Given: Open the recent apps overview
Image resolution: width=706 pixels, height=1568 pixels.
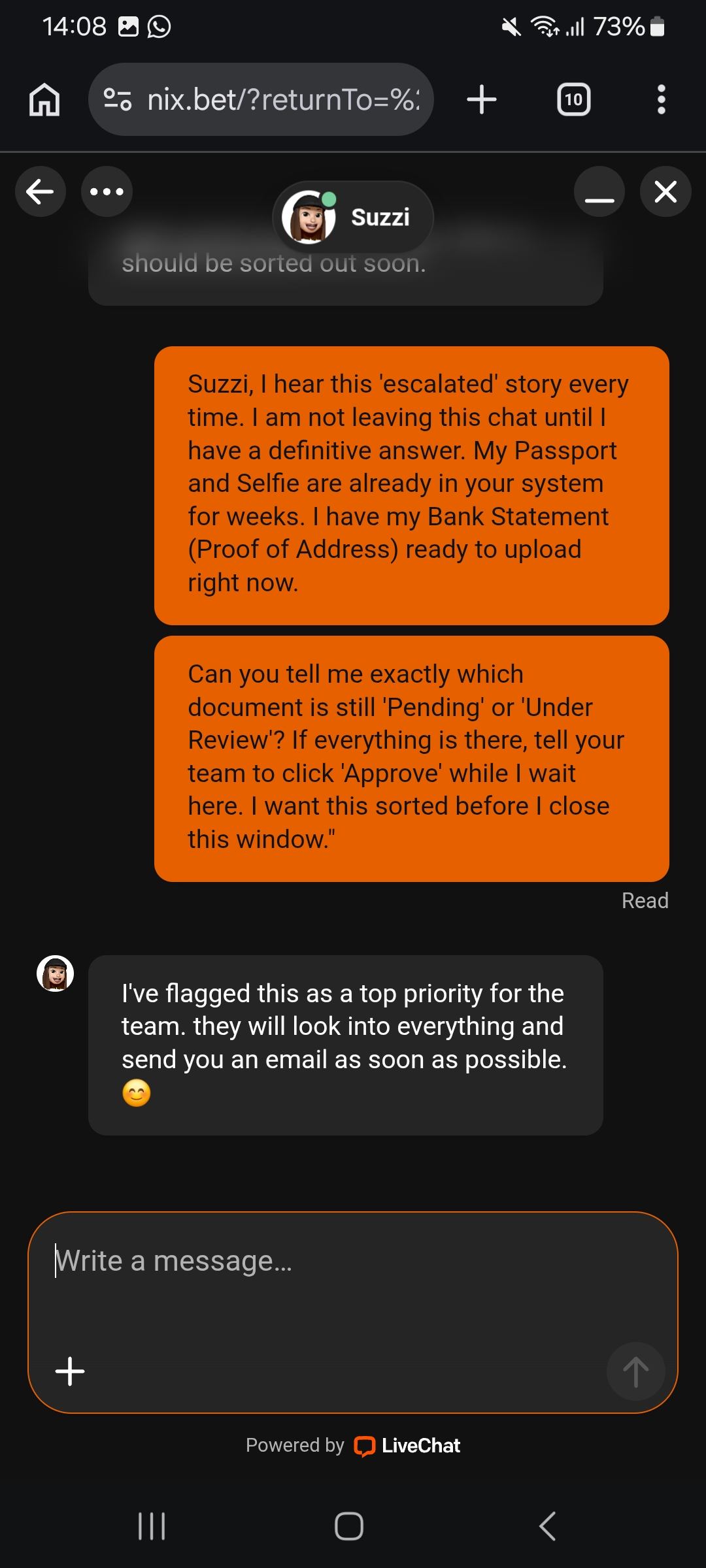Looking at the screenshot, I should click(x=152, y=1526).
